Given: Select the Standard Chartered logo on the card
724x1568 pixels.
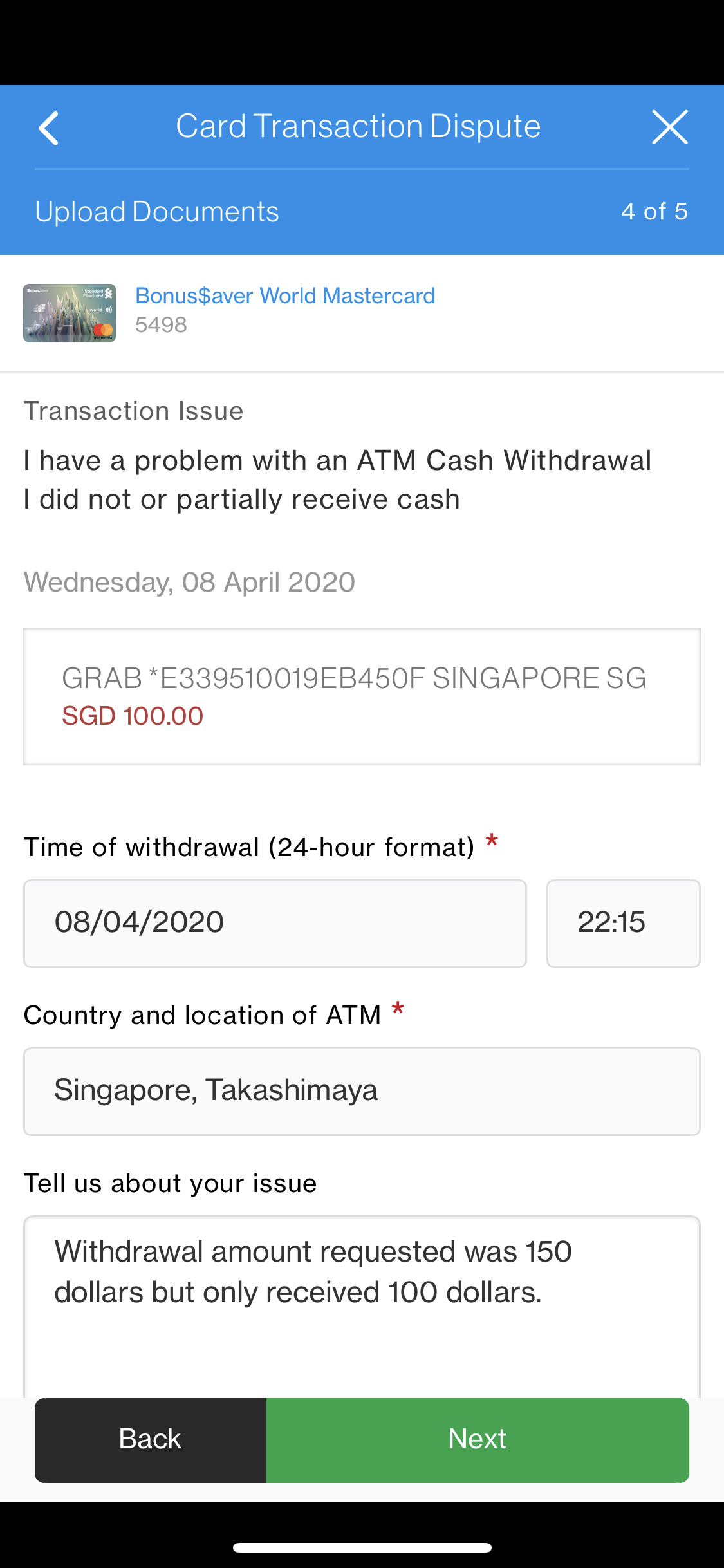Looking at the screenshot, I should coord(107,295).
